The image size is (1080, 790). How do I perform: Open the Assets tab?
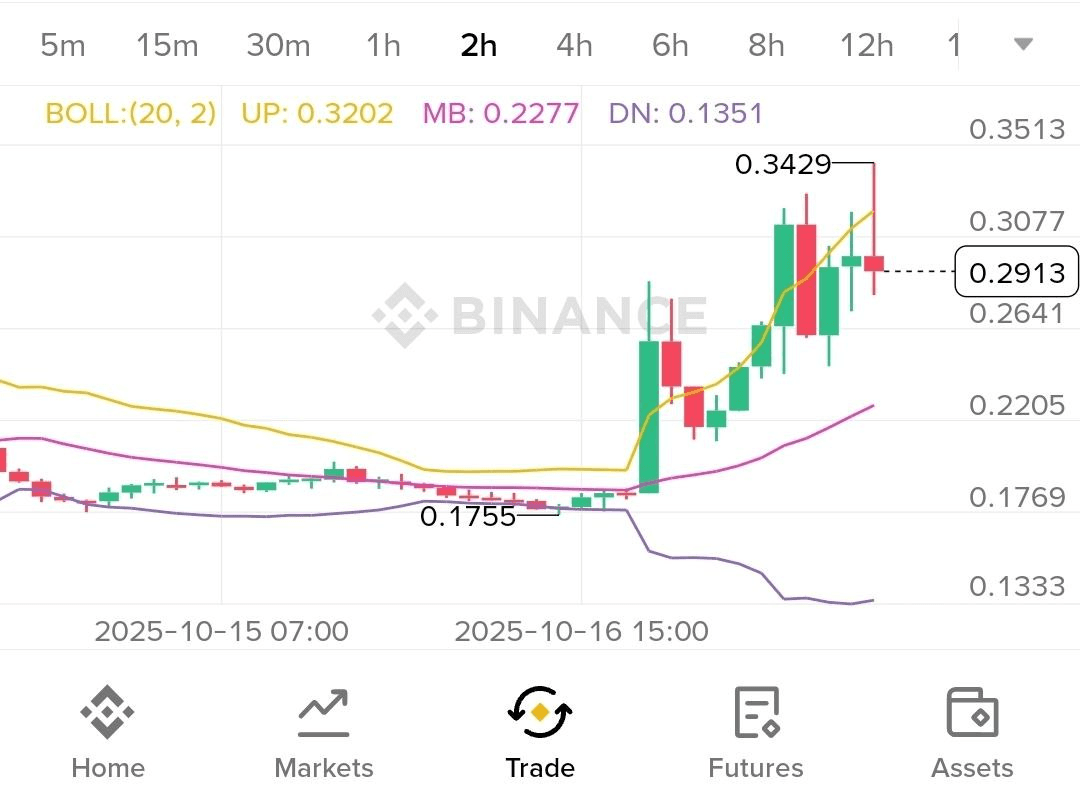tap(972, 734)
